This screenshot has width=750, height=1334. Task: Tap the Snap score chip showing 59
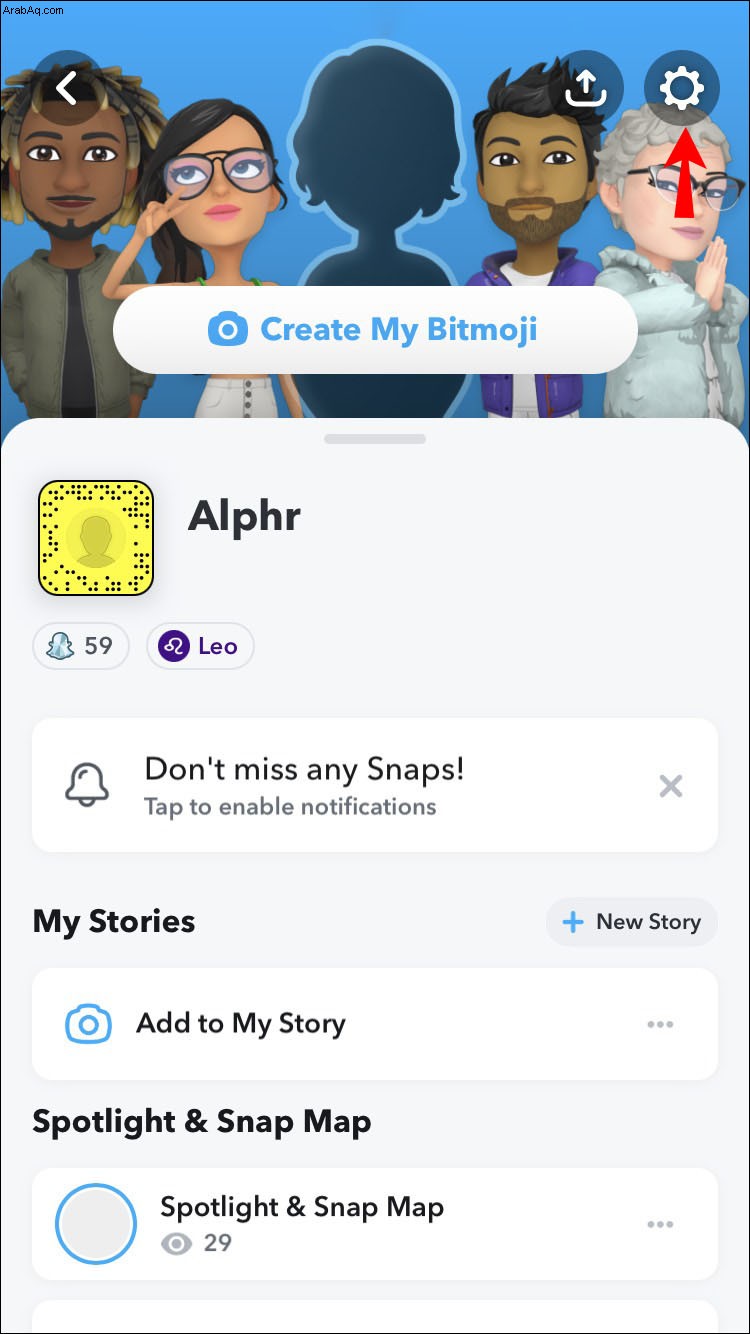pyautogui.click(x=81, y=646)
